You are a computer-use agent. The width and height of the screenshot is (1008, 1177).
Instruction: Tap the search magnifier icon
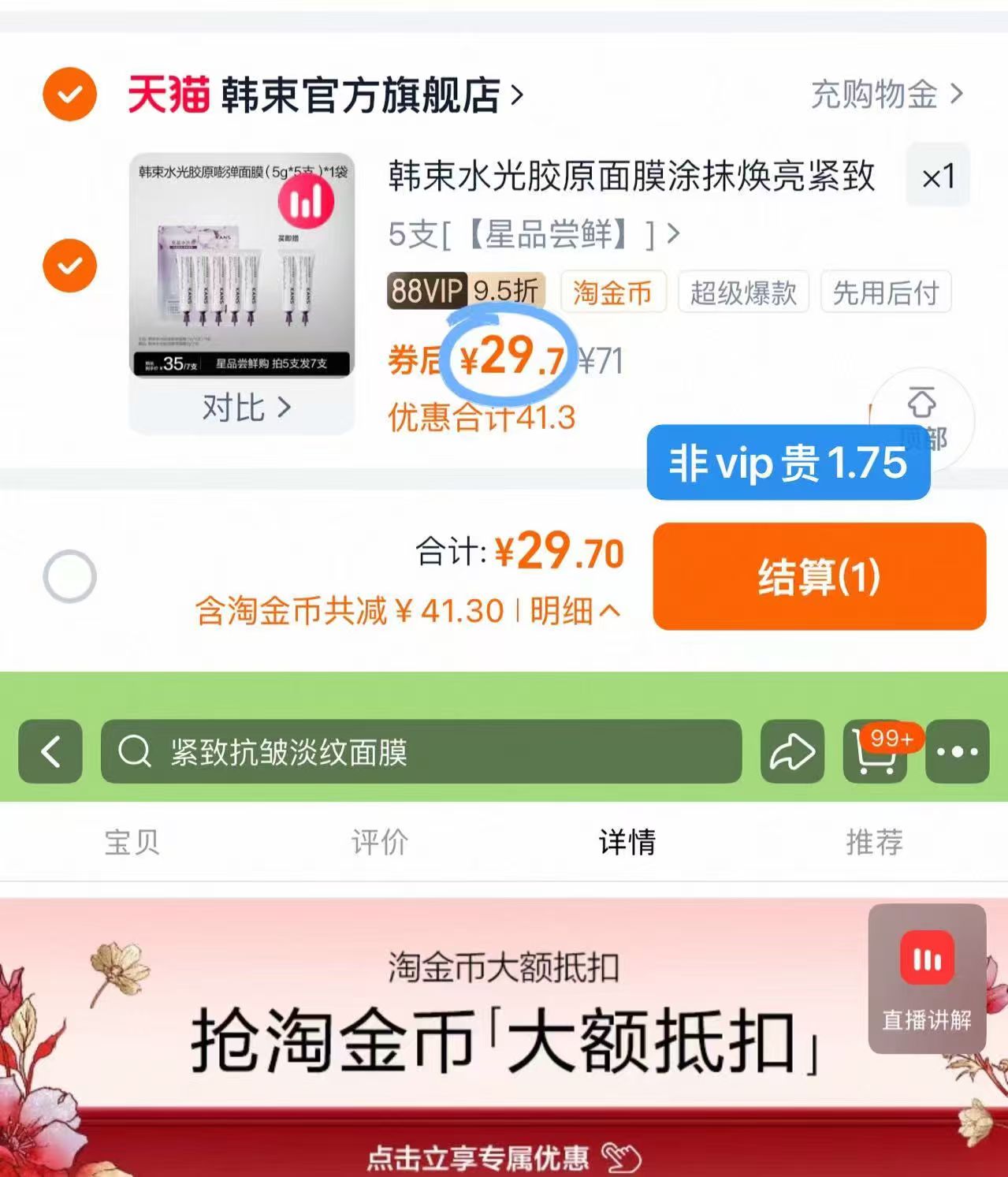pos(134,751)
